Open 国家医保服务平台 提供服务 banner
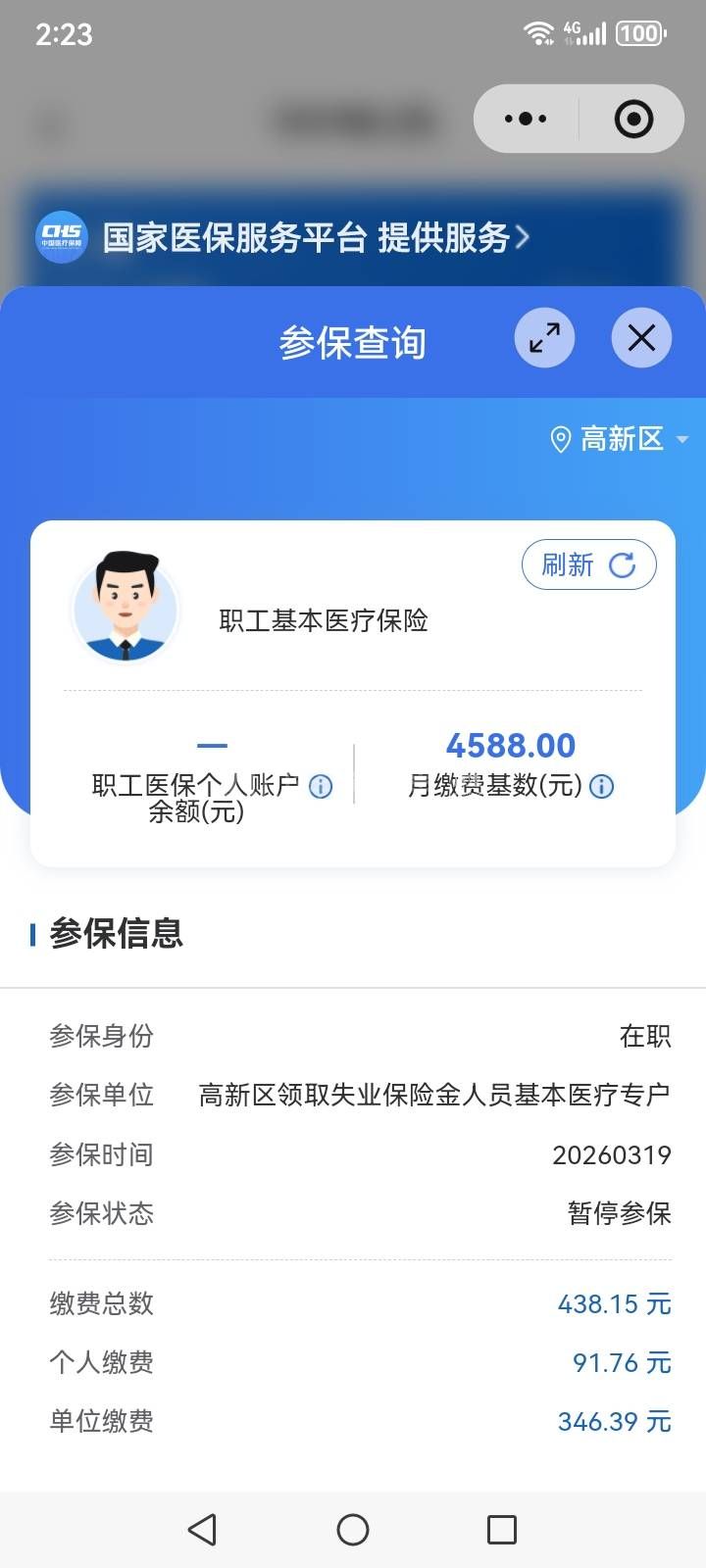706x1568 pixels. click(x=314, y=237)
